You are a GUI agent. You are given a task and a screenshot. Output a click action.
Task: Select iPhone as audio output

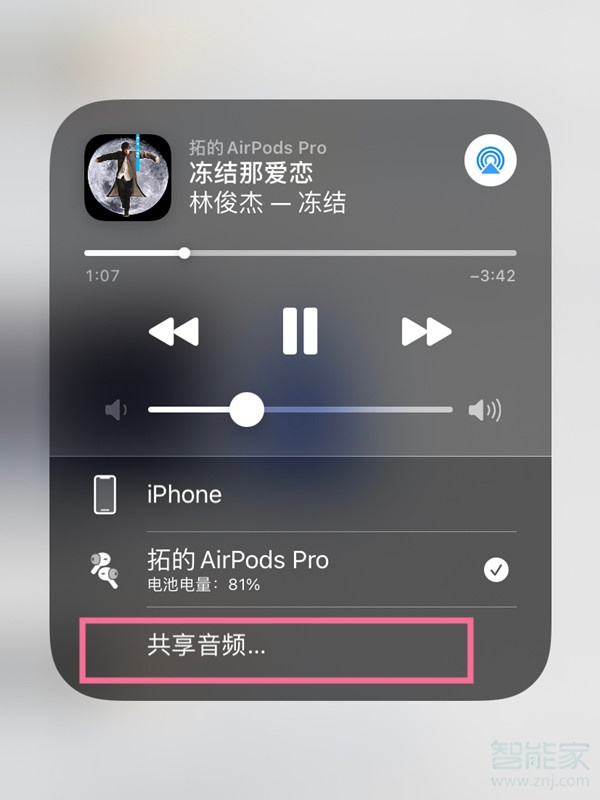click(300, 495)
